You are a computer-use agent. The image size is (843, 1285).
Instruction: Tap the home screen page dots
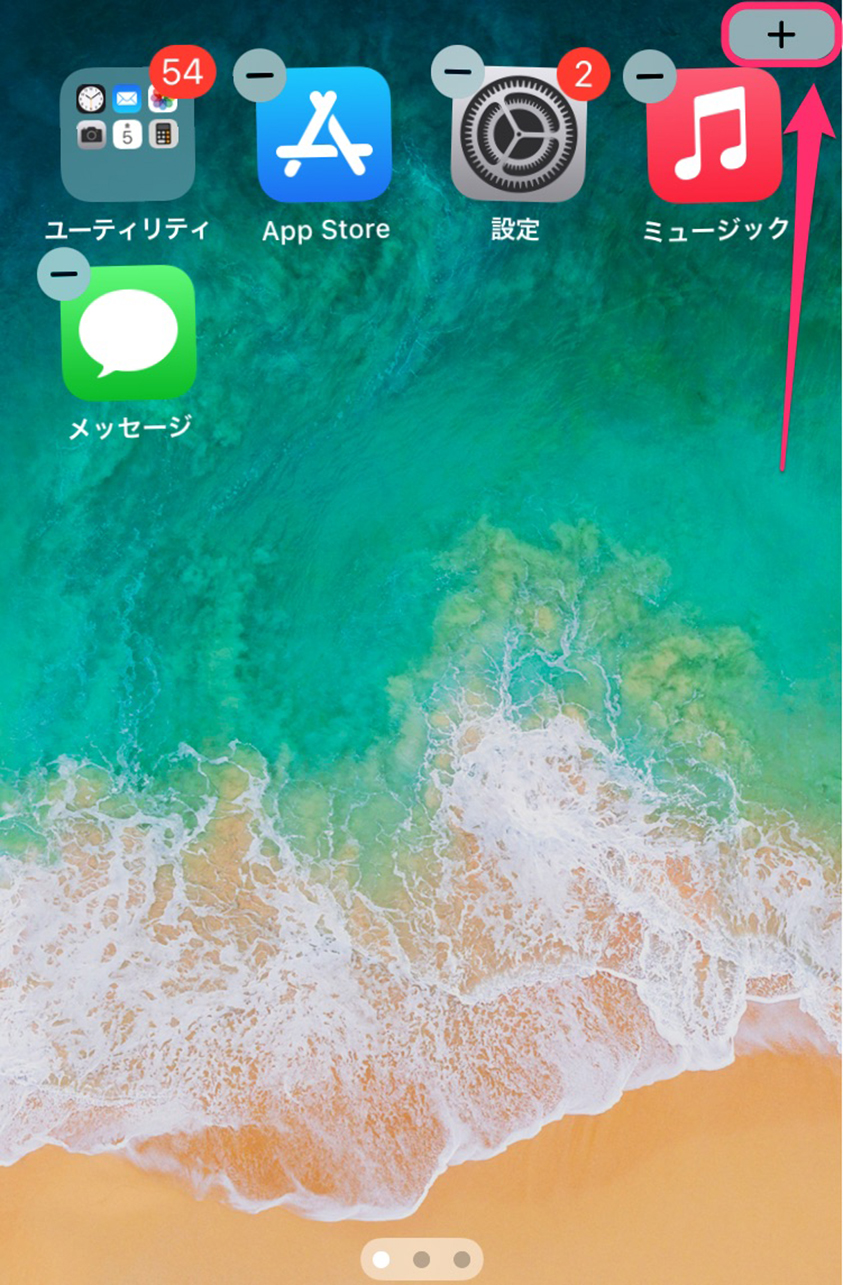421,1259
